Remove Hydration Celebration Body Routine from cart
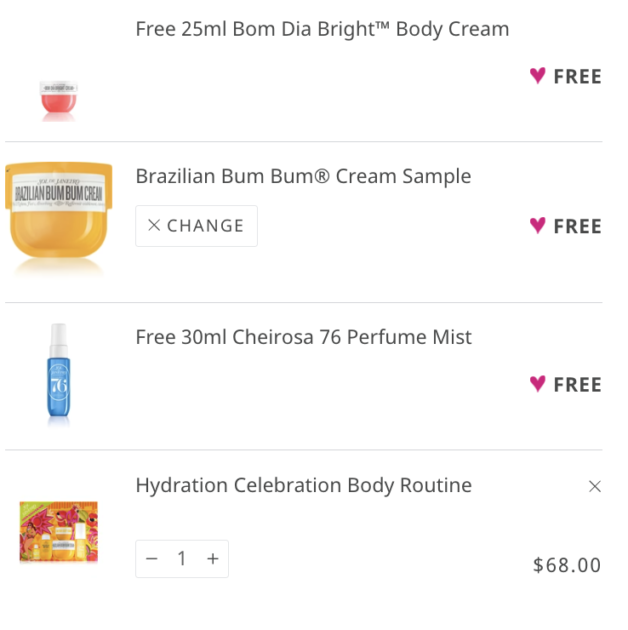 [595, 486]
